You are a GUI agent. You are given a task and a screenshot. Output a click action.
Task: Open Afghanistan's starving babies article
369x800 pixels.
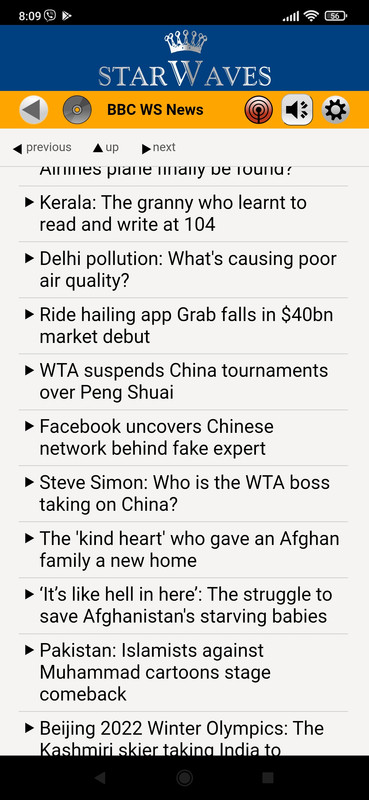coord(184,606)
